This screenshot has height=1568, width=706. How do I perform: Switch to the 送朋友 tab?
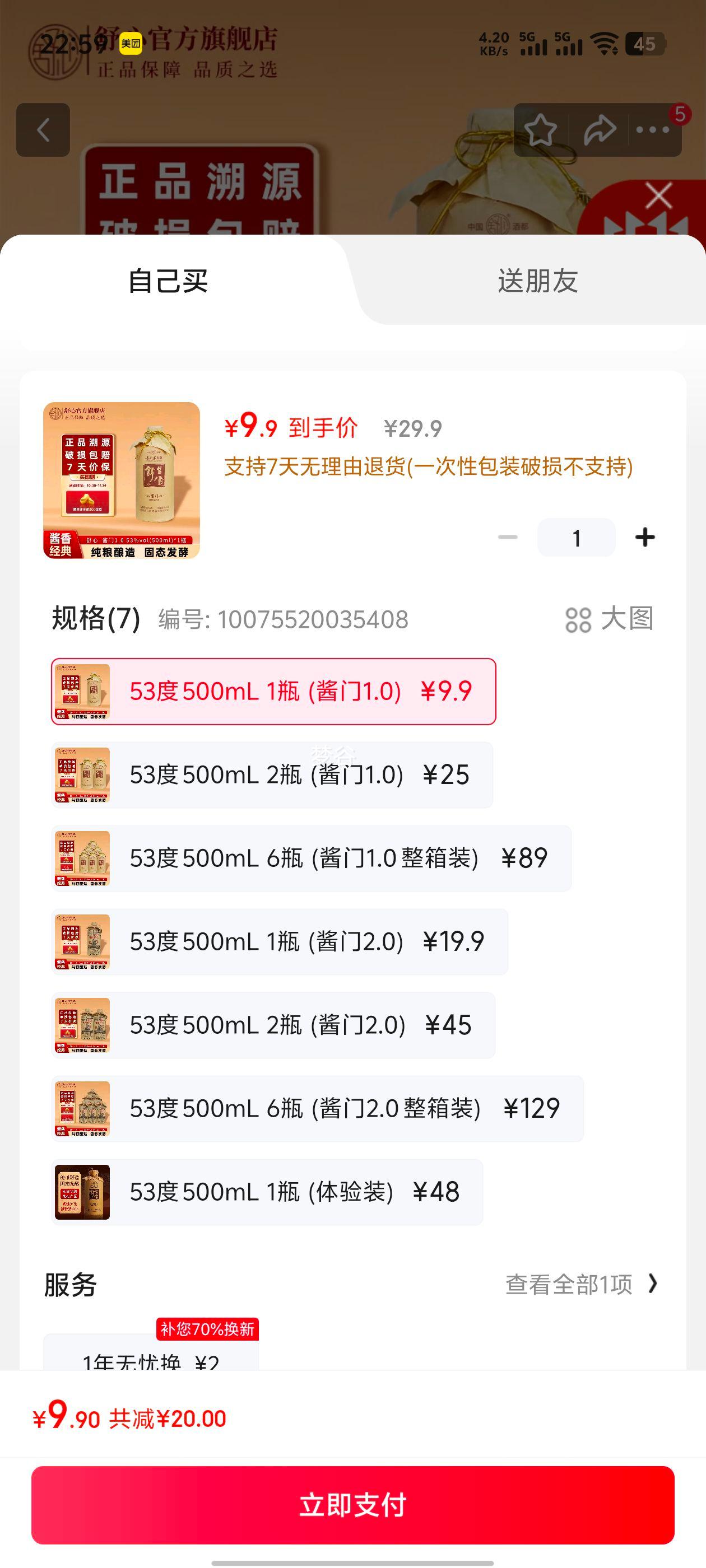537,281
